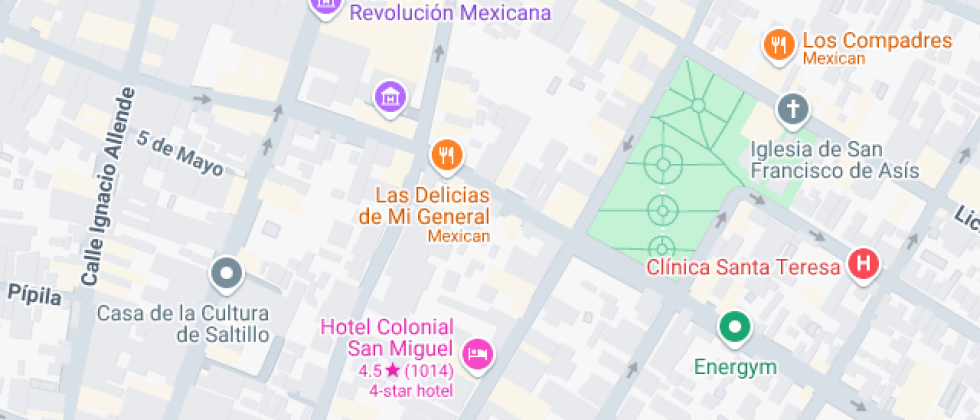Screen dimensions: 980x420
Task: Select Las Delicias de Mi General pin
Action: [x=446, y=155]
